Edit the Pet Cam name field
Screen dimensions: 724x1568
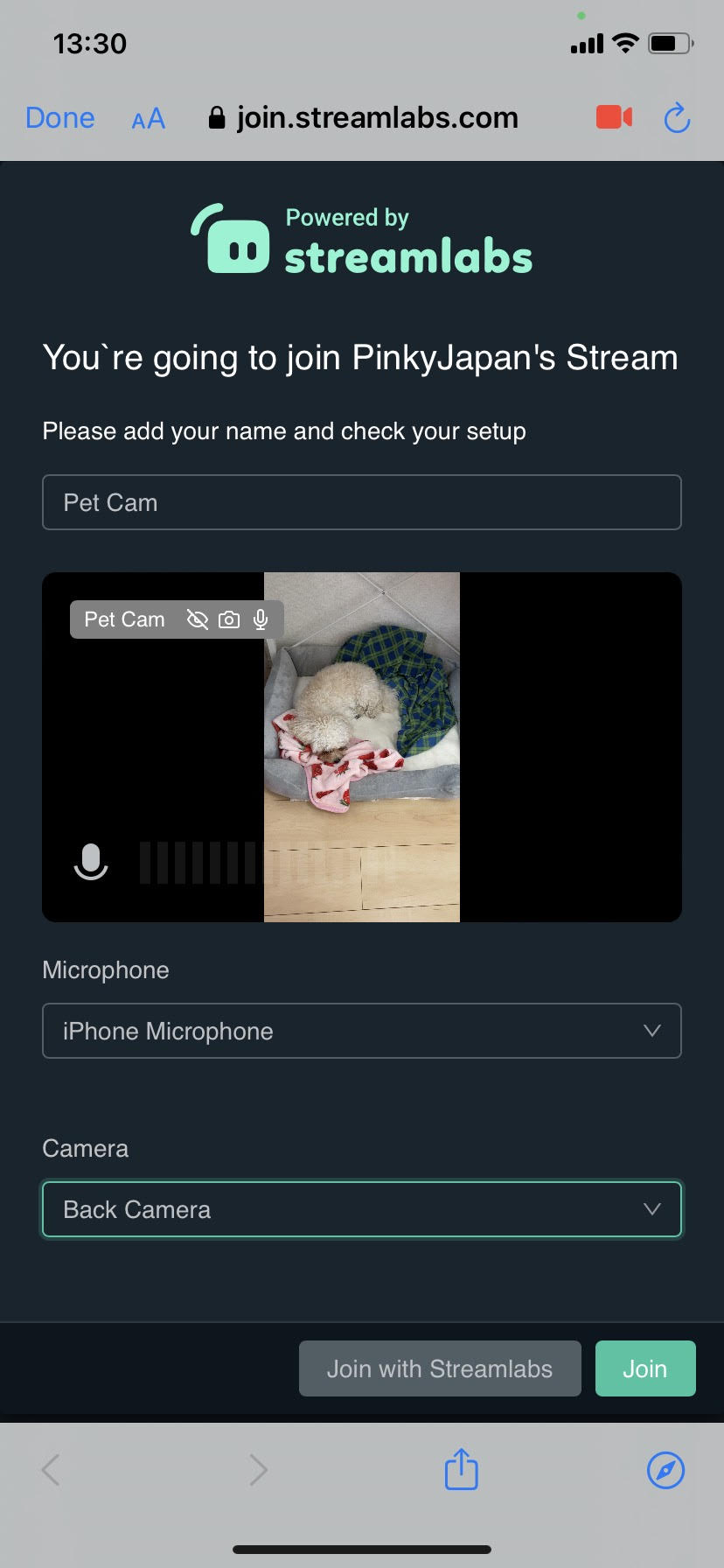click(362, 502)
